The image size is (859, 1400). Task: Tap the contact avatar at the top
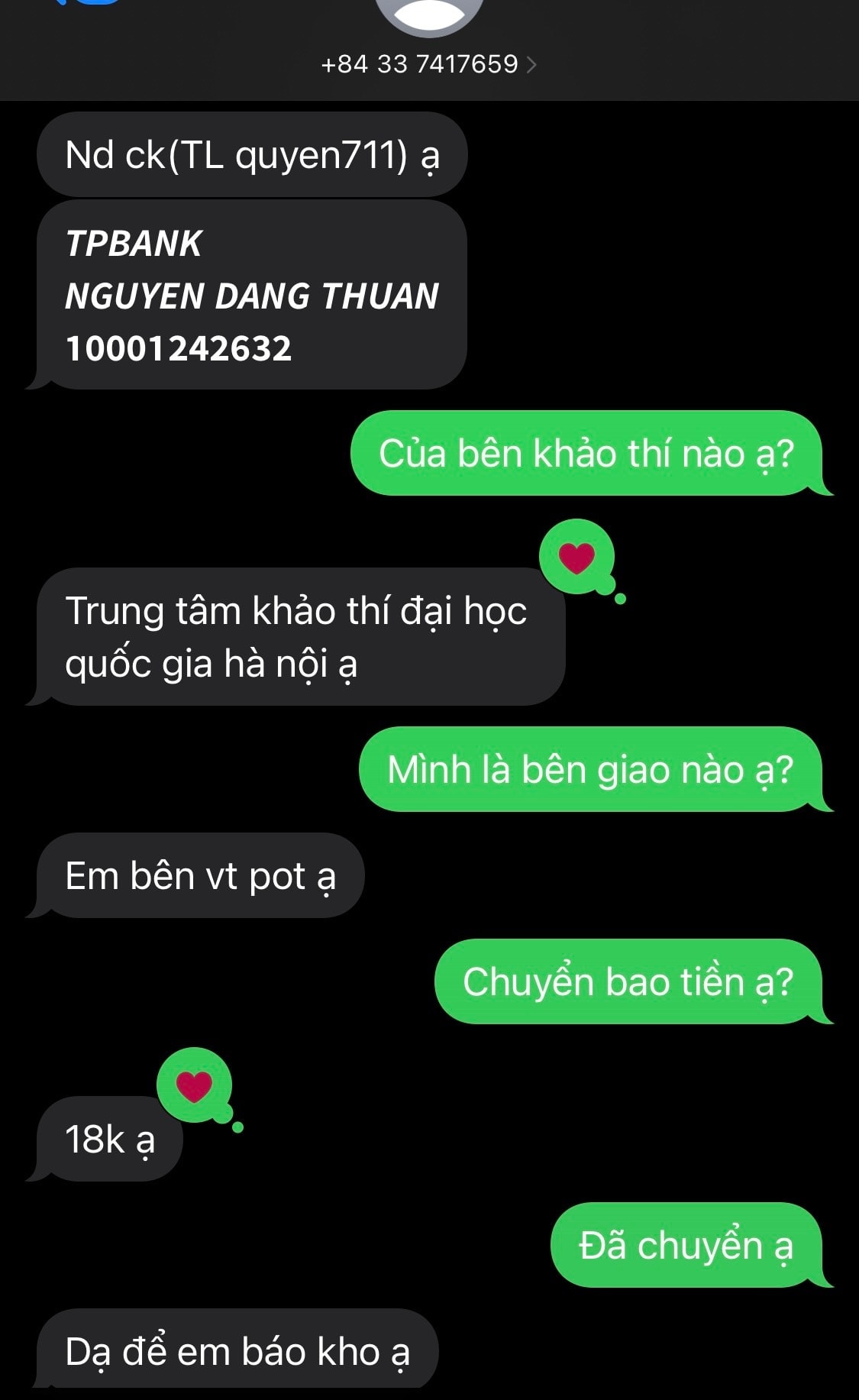429,14
